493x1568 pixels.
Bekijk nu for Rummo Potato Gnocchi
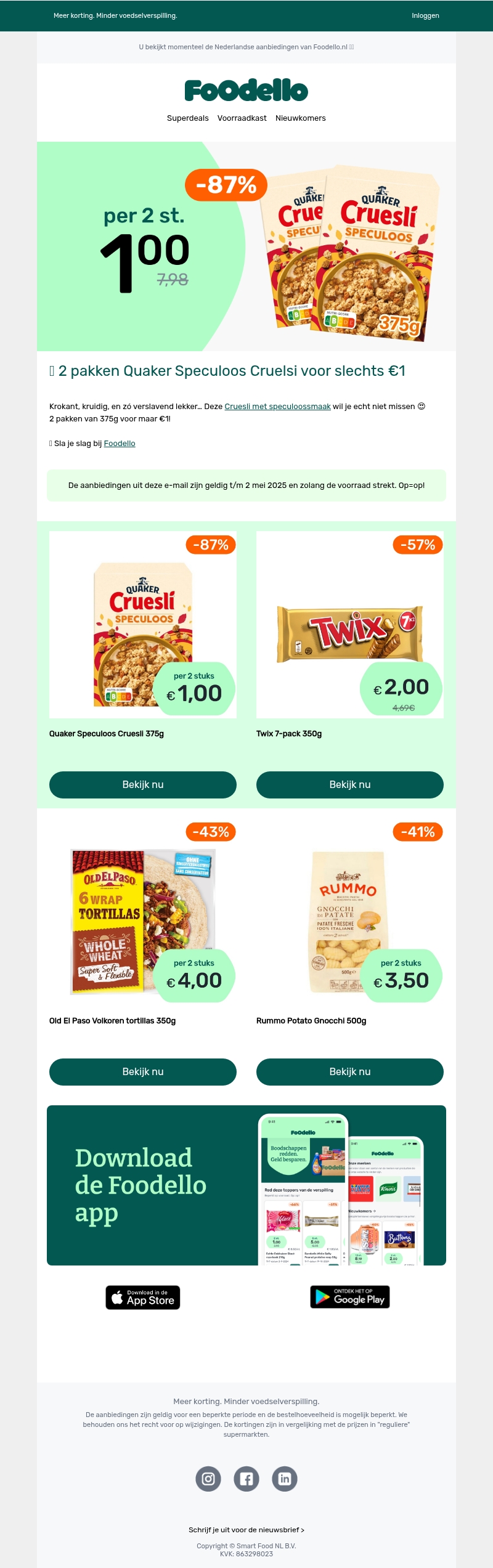click(x=350, y=1071)
